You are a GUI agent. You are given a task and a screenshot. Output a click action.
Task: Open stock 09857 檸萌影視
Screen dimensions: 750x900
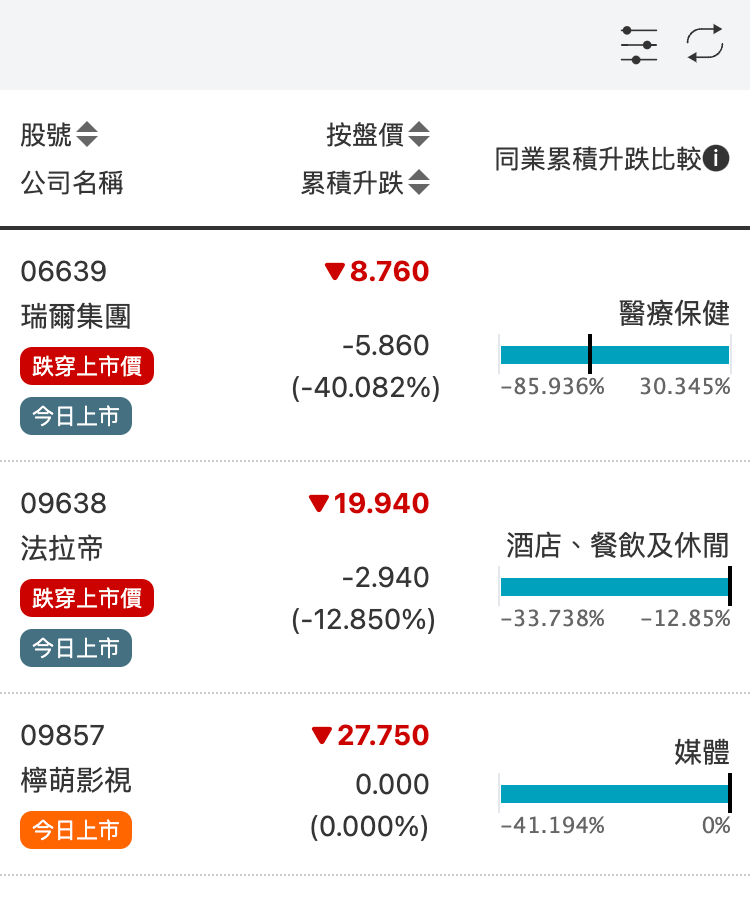[76, 781]
